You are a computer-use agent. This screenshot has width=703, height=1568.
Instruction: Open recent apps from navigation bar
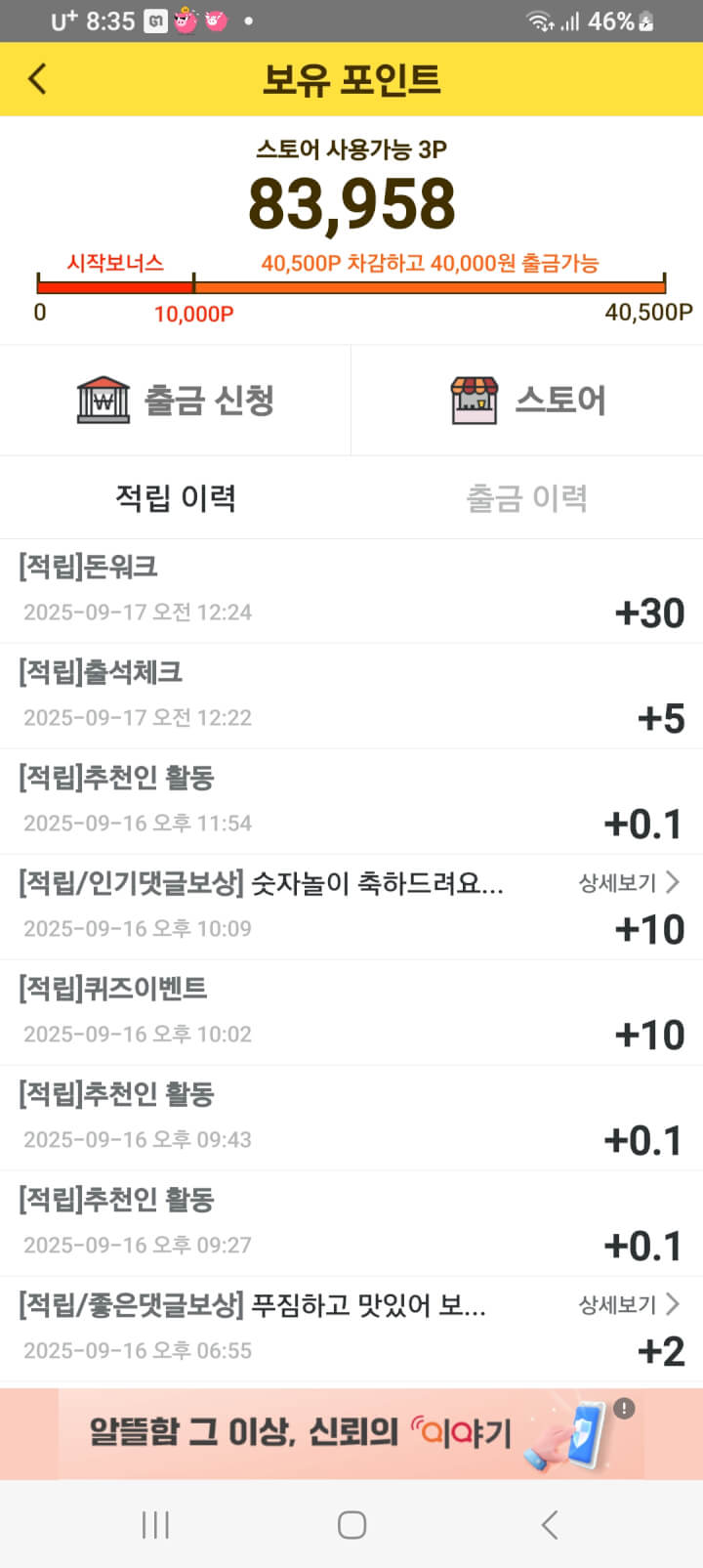click(155, 1524)
